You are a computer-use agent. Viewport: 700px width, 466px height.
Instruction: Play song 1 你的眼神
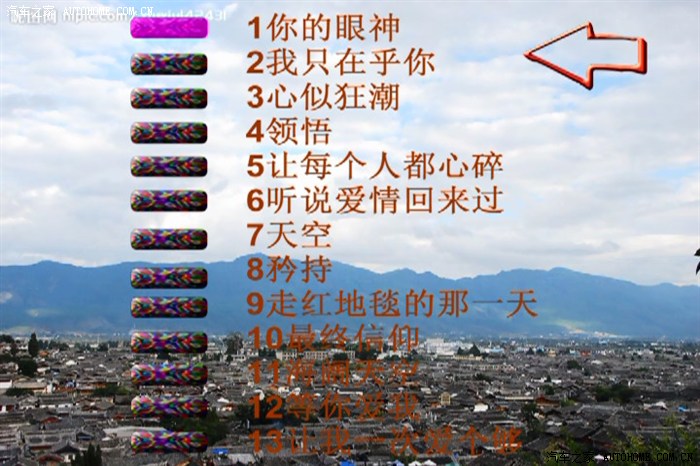(169, 28)
